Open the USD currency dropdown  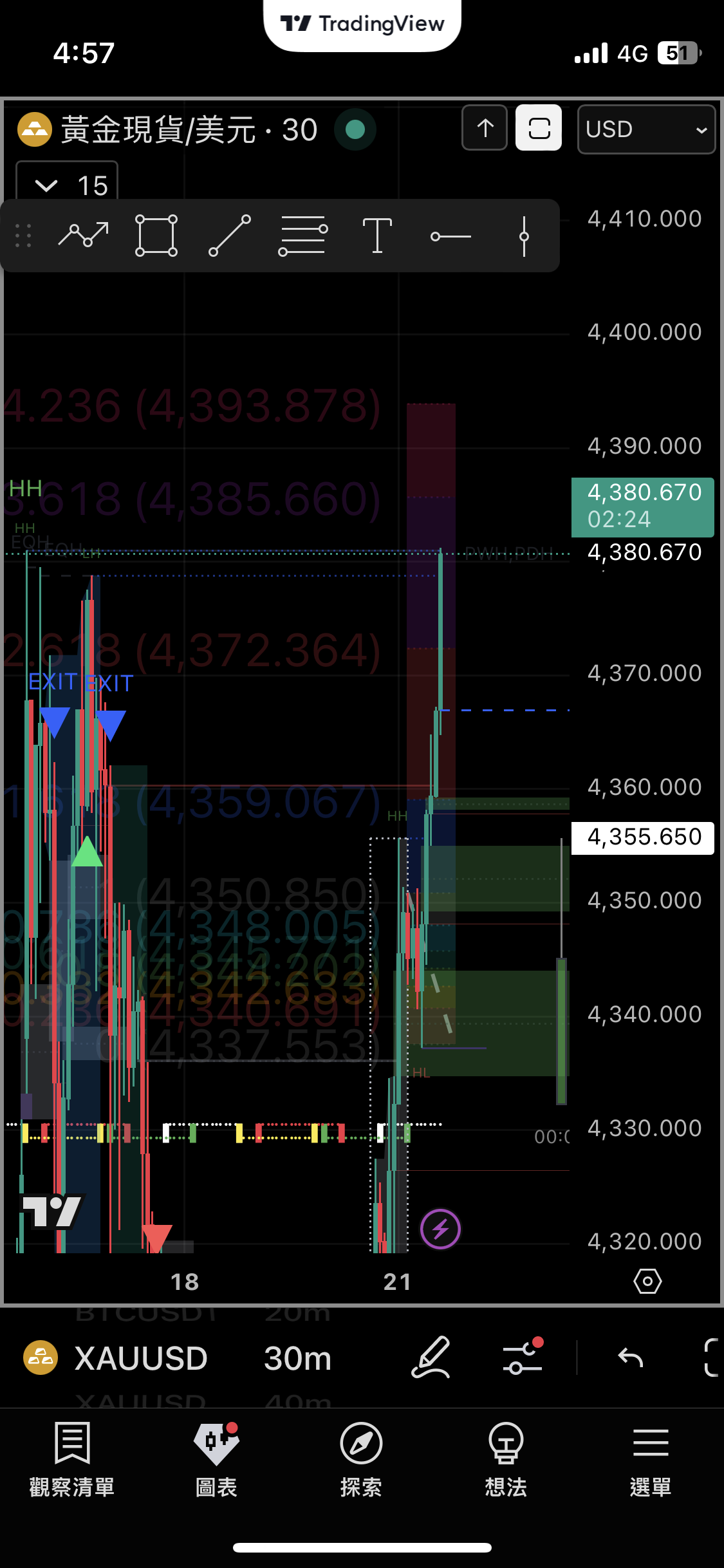click(x=645, y=129)
